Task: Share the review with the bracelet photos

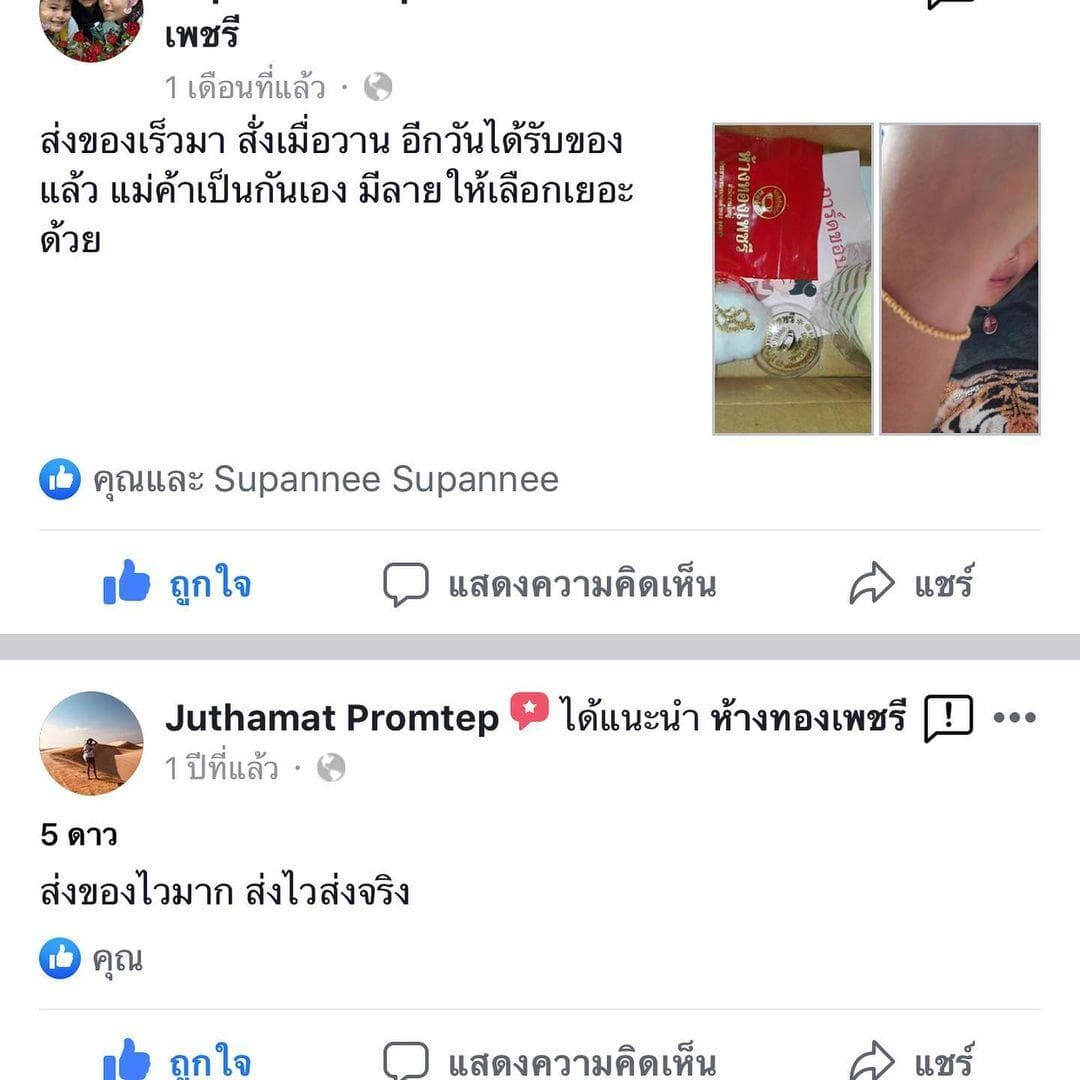Action: click(911, 583)
